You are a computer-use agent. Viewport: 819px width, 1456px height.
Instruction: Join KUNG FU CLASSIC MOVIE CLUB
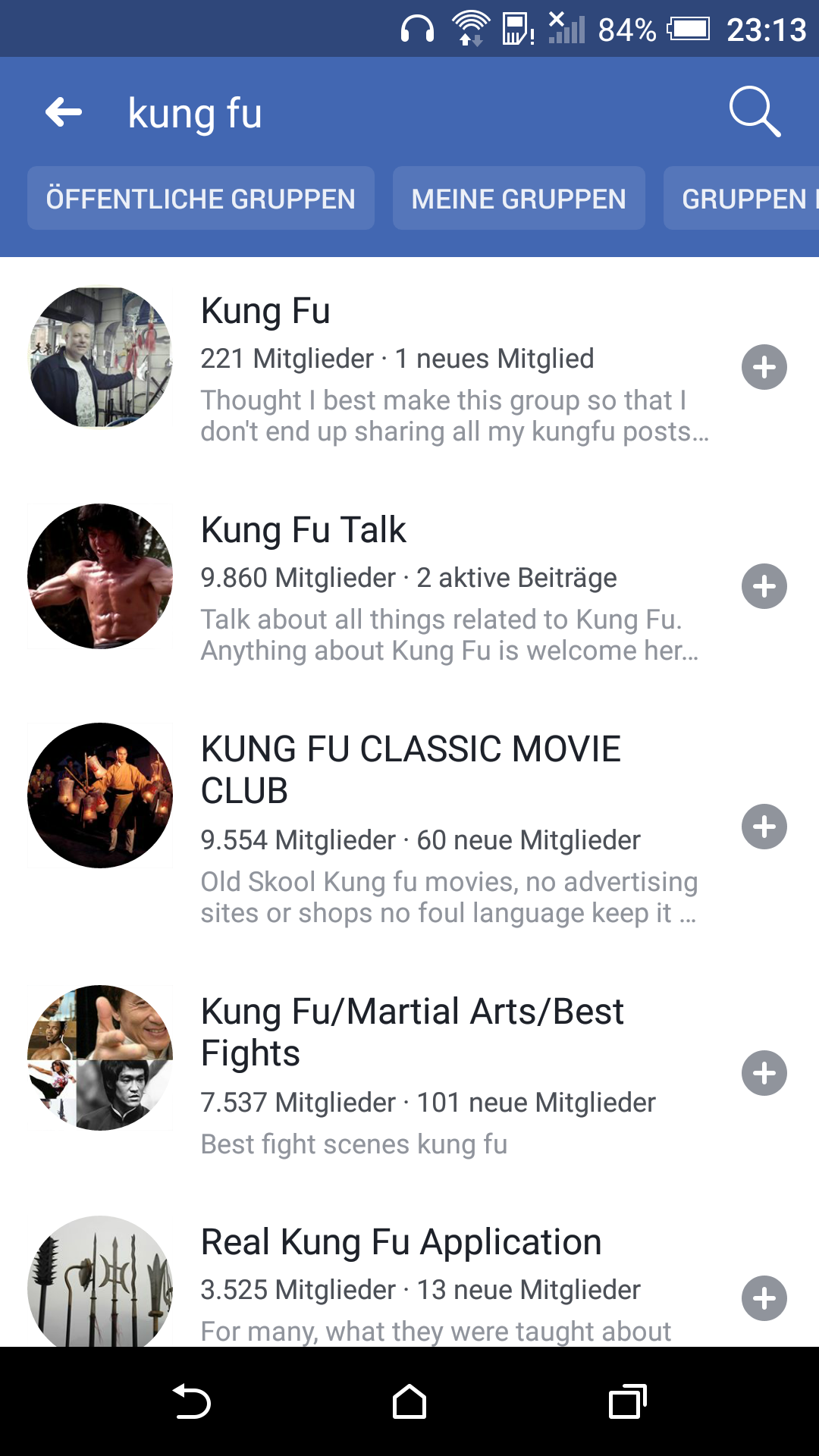pyautogui.click(x=764, y=827)
